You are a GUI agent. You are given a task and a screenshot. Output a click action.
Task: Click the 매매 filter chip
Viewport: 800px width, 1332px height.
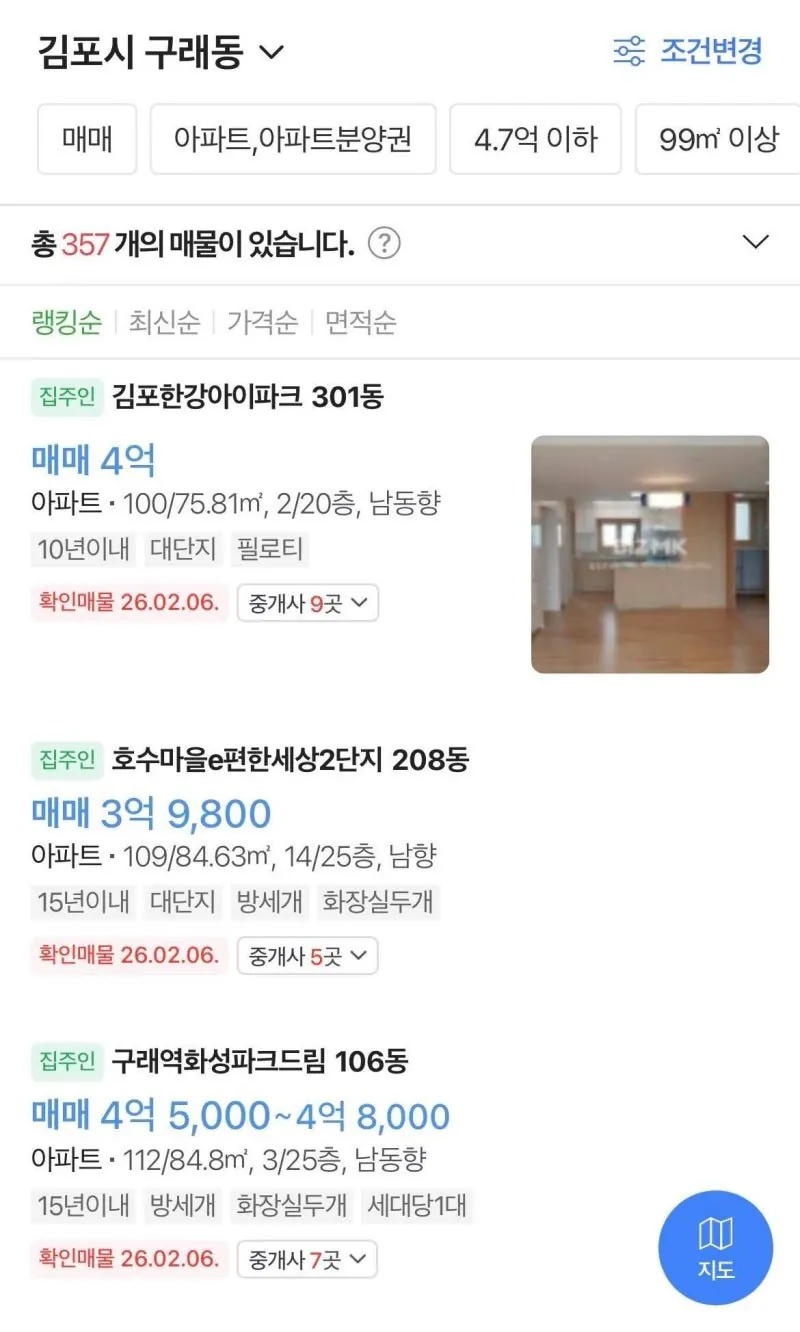[x=86, y=140]
